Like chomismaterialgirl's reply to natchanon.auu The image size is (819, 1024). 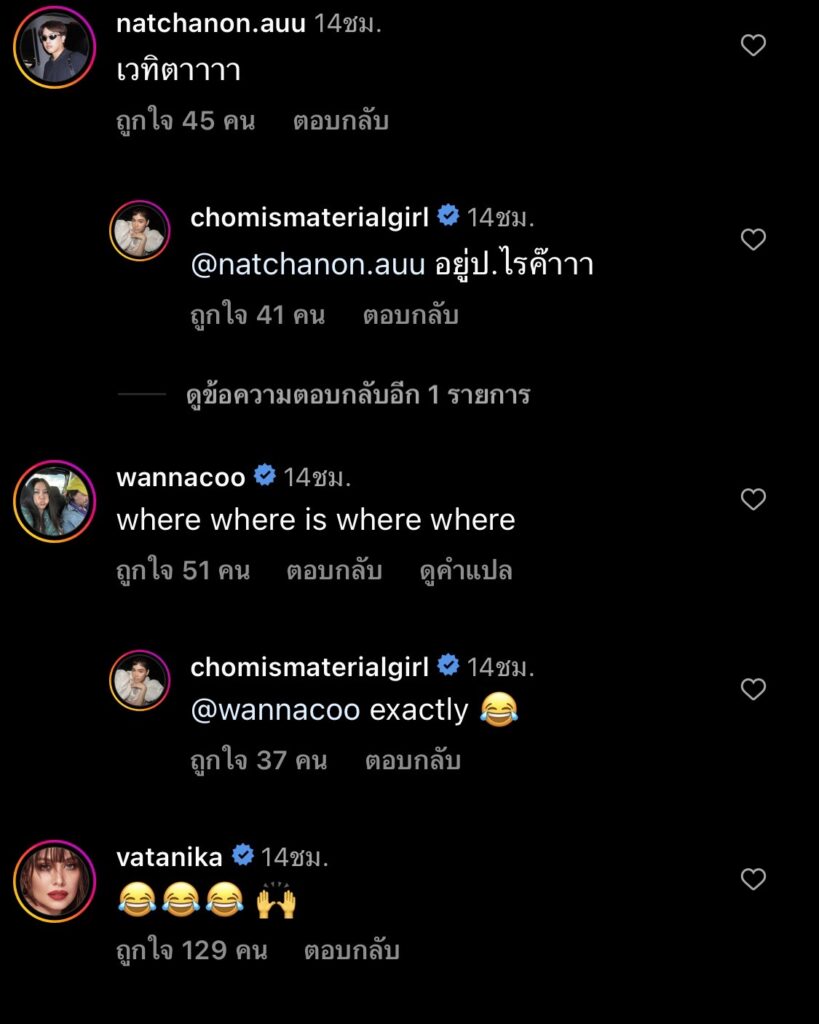point(753,239)
